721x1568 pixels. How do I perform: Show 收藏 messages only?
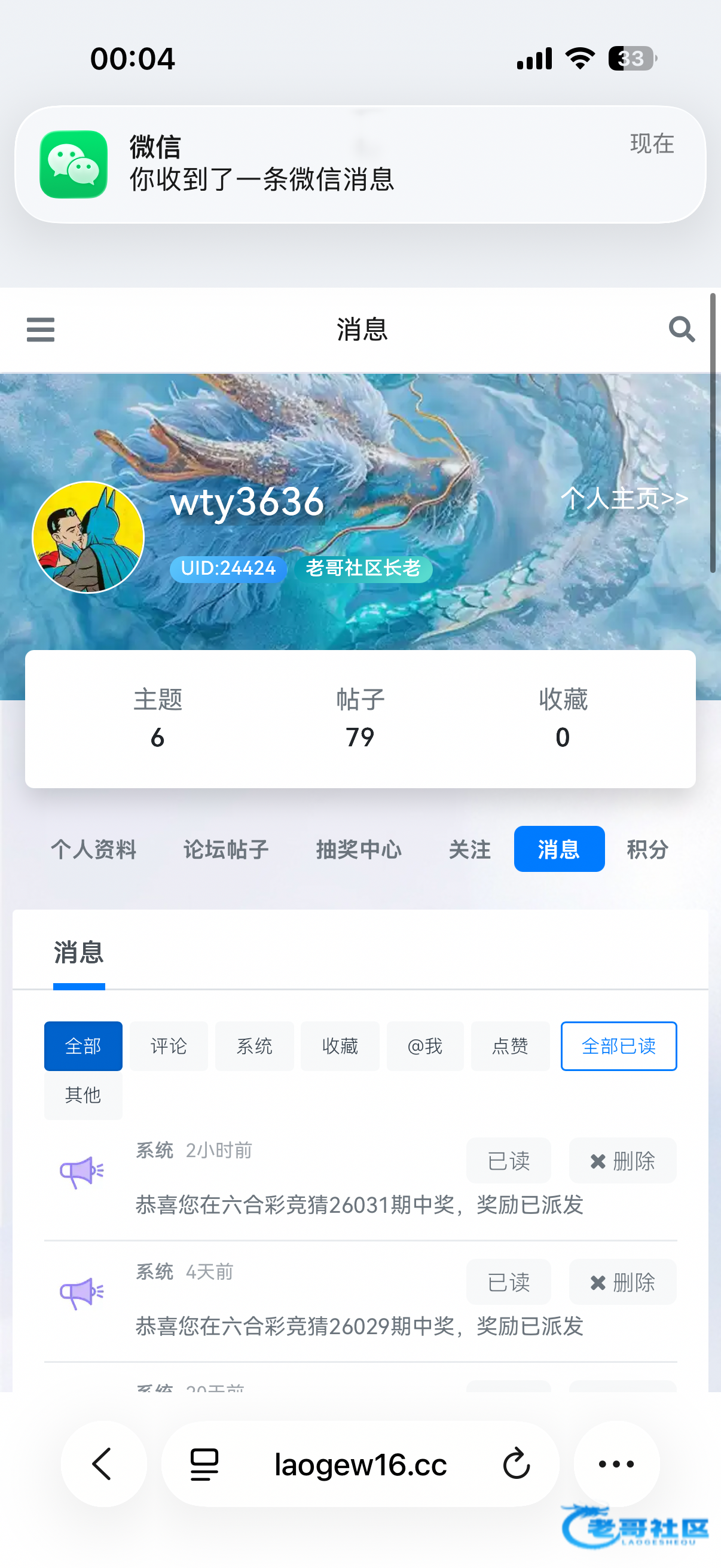click(340, 1047)
